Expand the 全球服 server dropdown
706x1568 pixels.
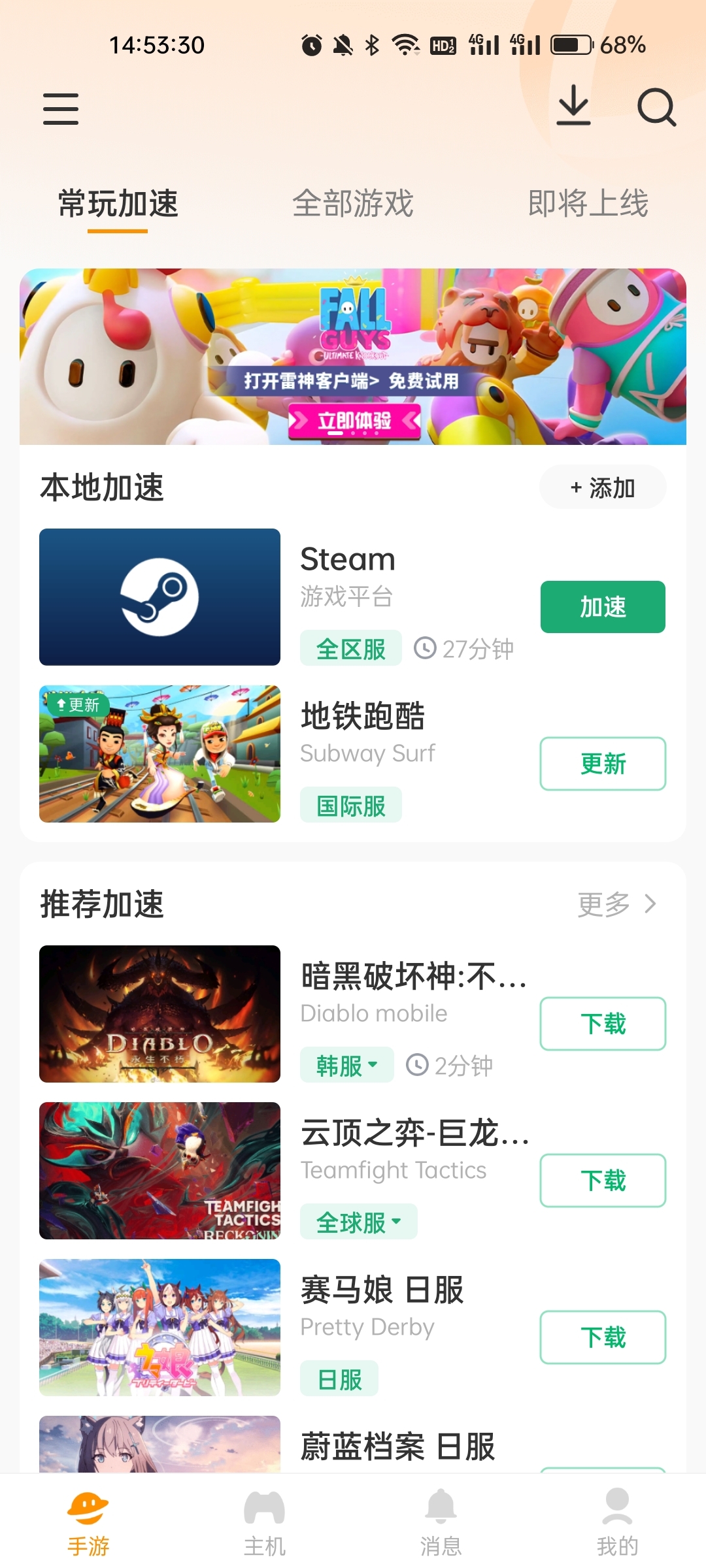pyautogui.click(x=359, y=1222)
